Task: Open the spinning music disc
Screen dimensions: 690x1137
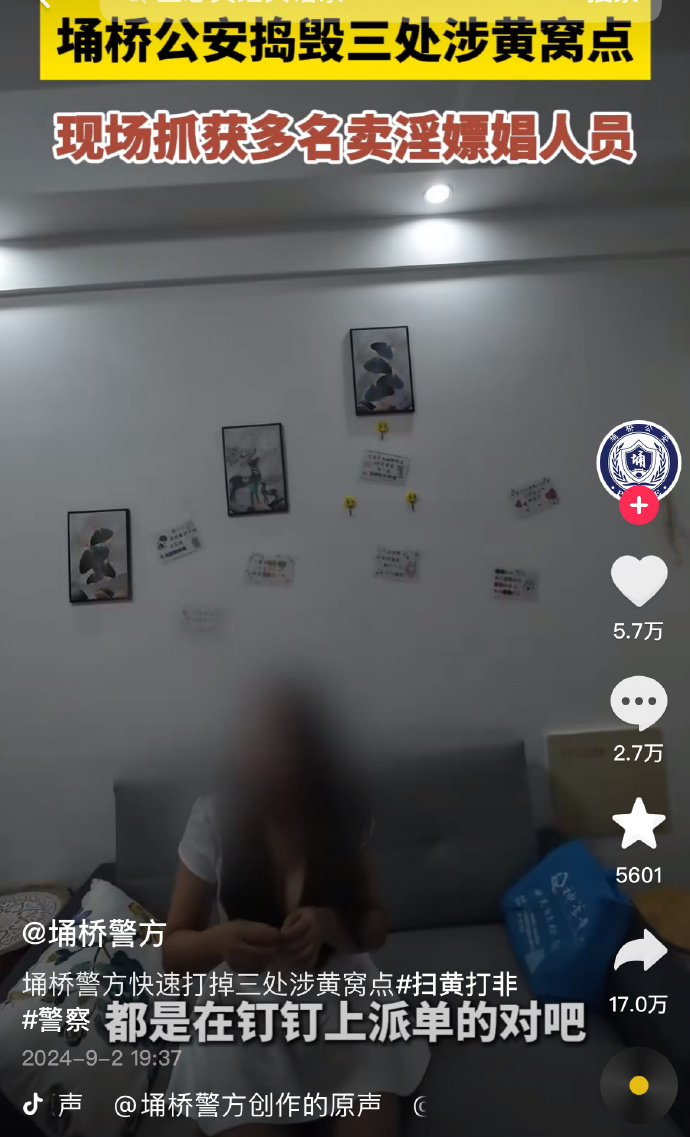Action: tap(638, 1085)
